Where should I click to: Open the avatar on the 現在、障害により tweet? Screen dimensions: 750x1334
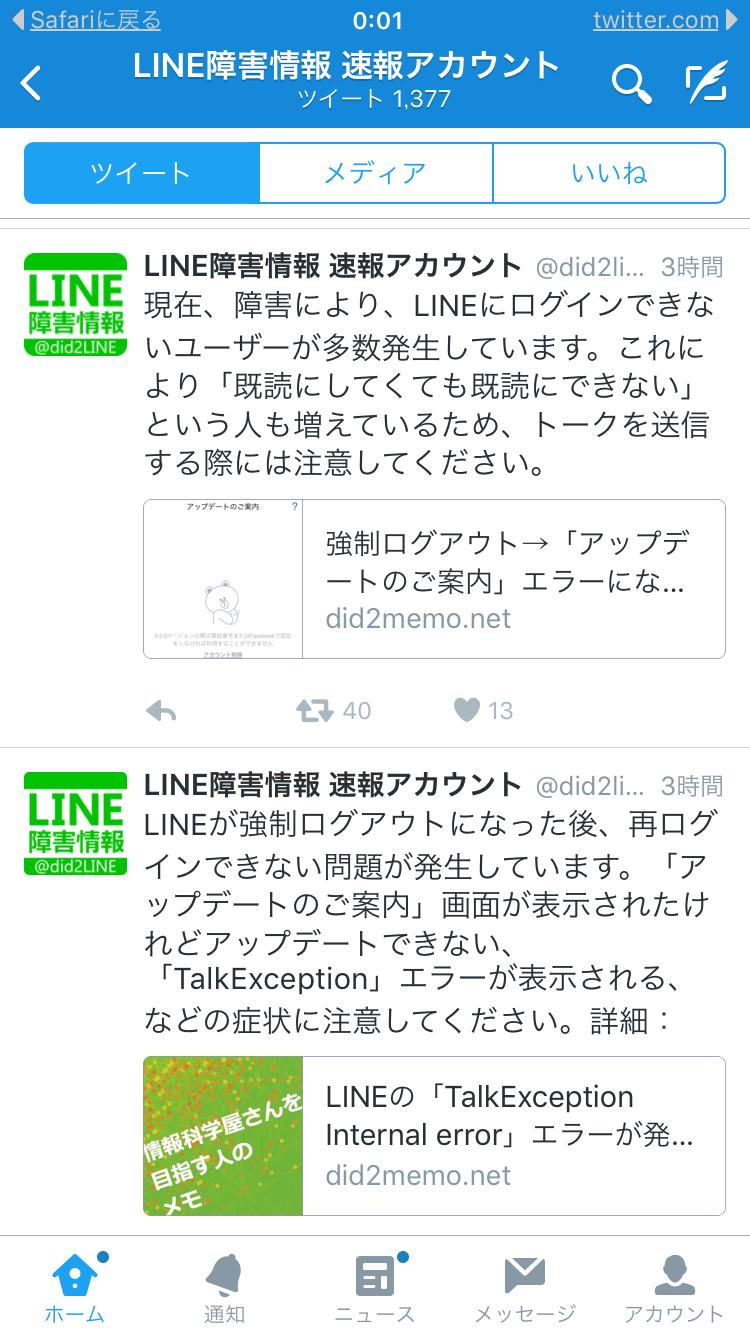(x=76, y=305)
